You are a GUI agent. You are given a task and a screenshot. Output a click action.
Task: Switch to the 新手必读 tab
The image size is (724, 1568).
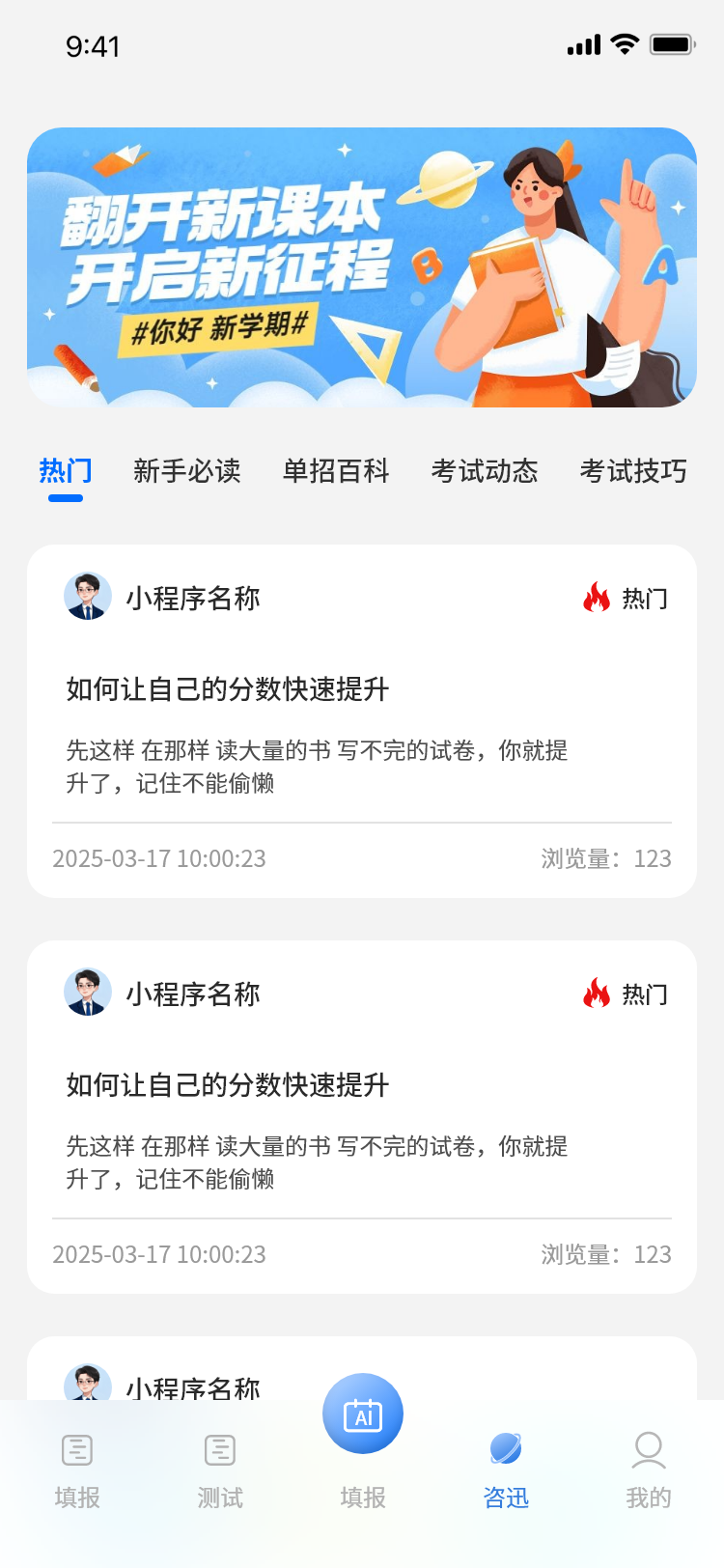pyautogui.click(x=187, y=471)
